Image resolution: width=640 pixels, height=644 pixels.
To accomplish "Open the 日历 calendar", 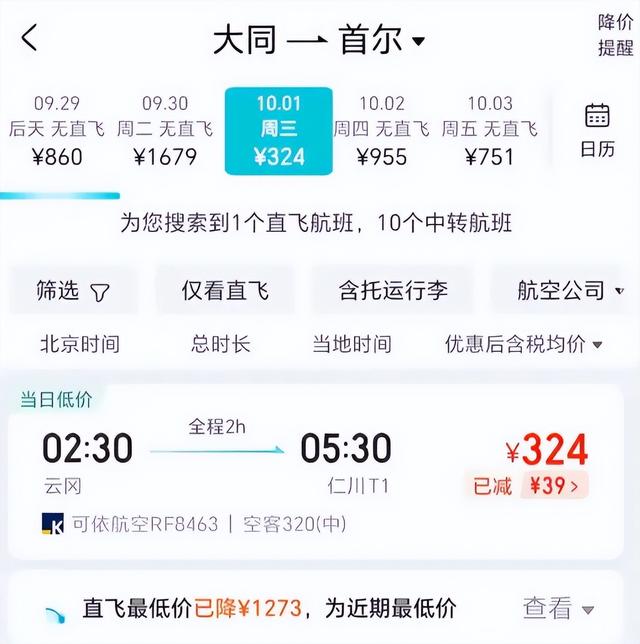I will pos(597,131).
